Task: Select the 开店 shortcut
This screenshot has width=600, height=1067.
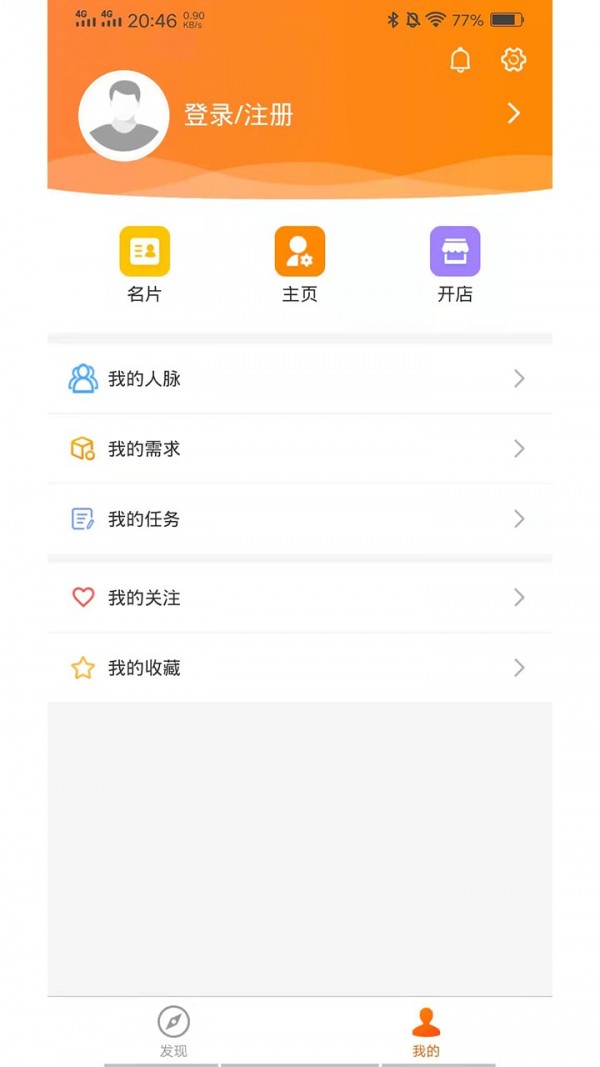Action: [x=455, y=264]
